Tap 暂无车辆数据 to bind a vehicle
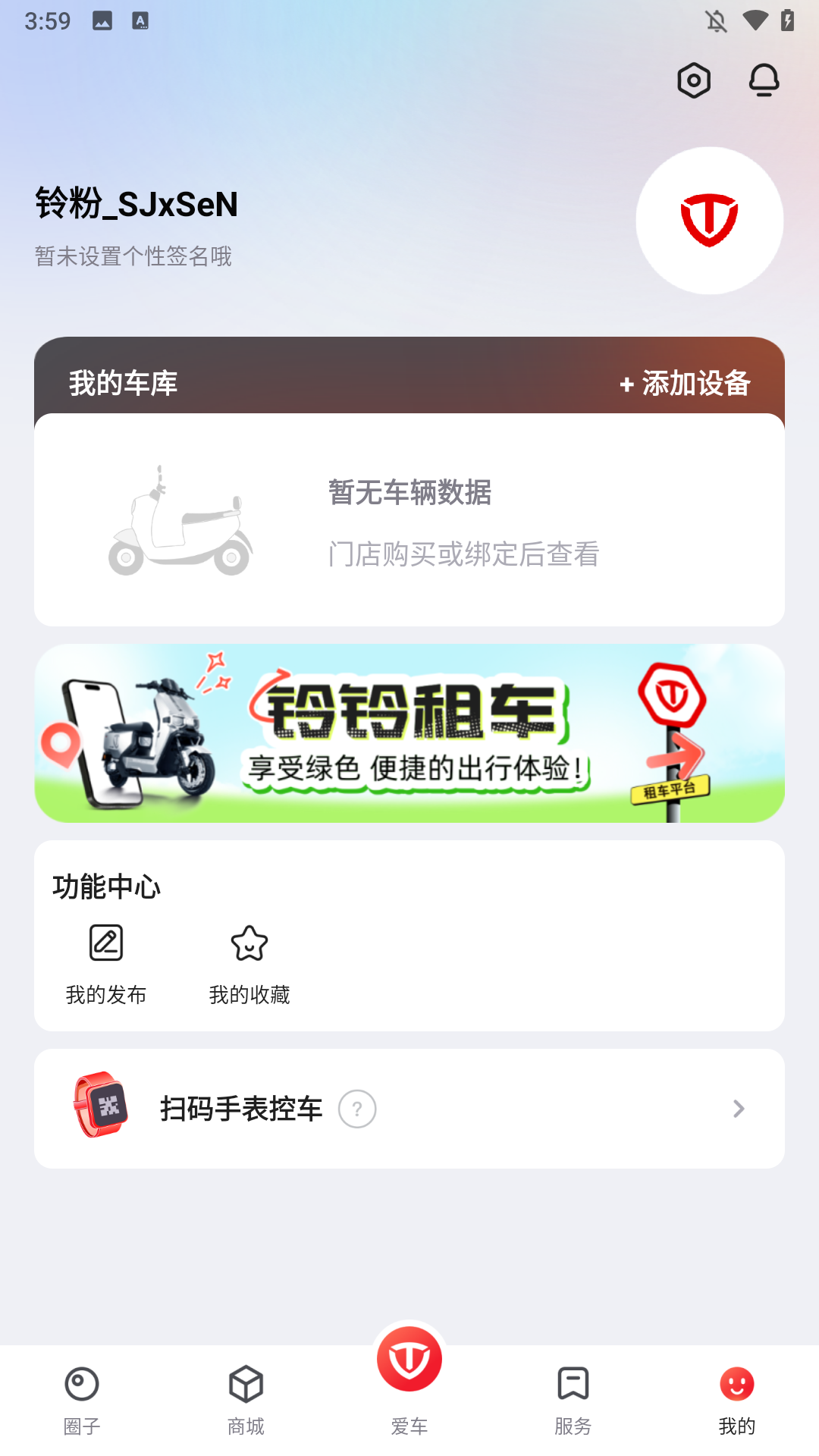The image size is (819, 1456). click(410, 493)
